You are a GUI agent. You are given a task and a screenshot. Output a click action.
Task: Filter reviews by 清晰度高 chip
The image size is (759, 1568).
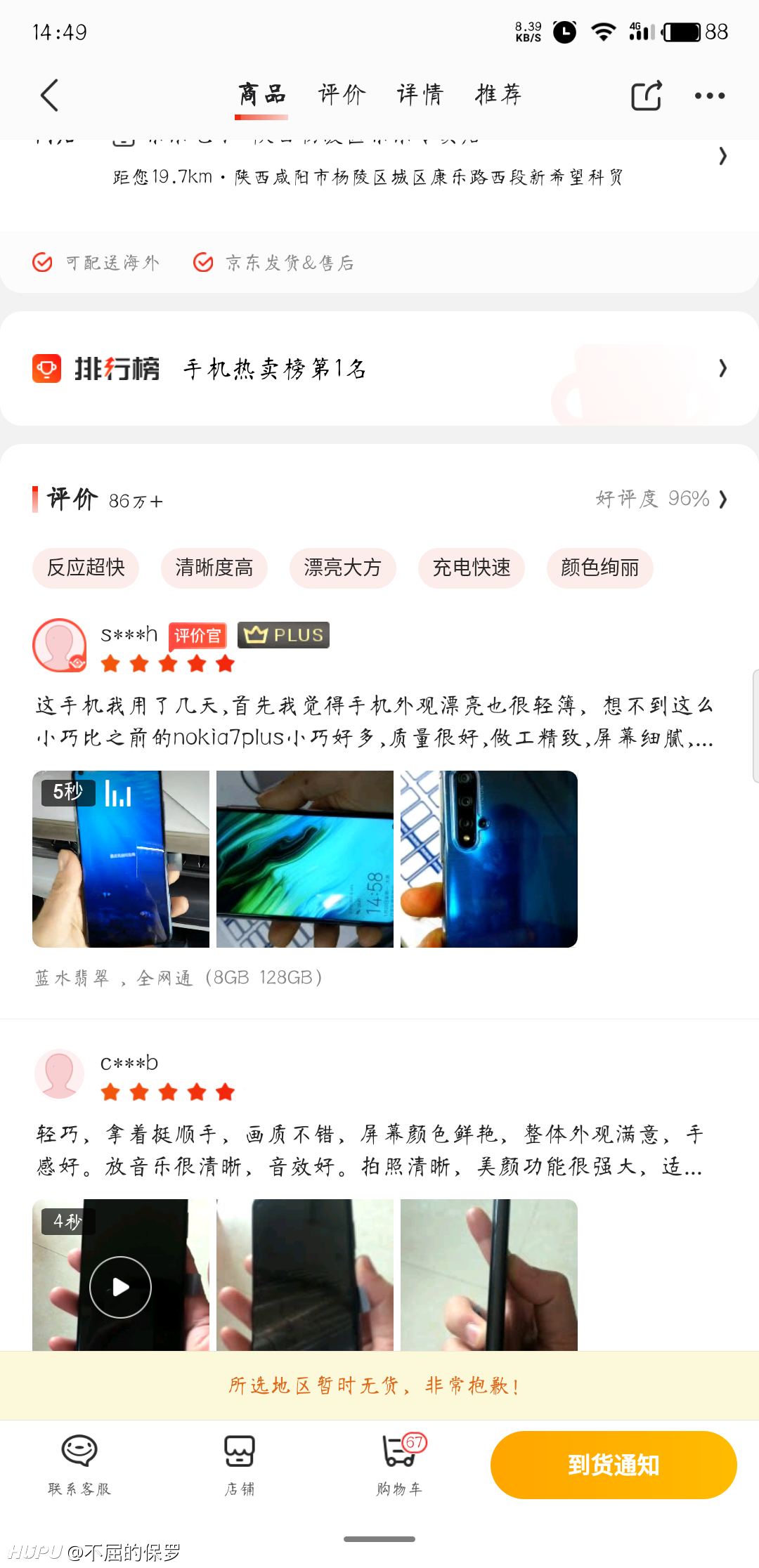point(214,568)
